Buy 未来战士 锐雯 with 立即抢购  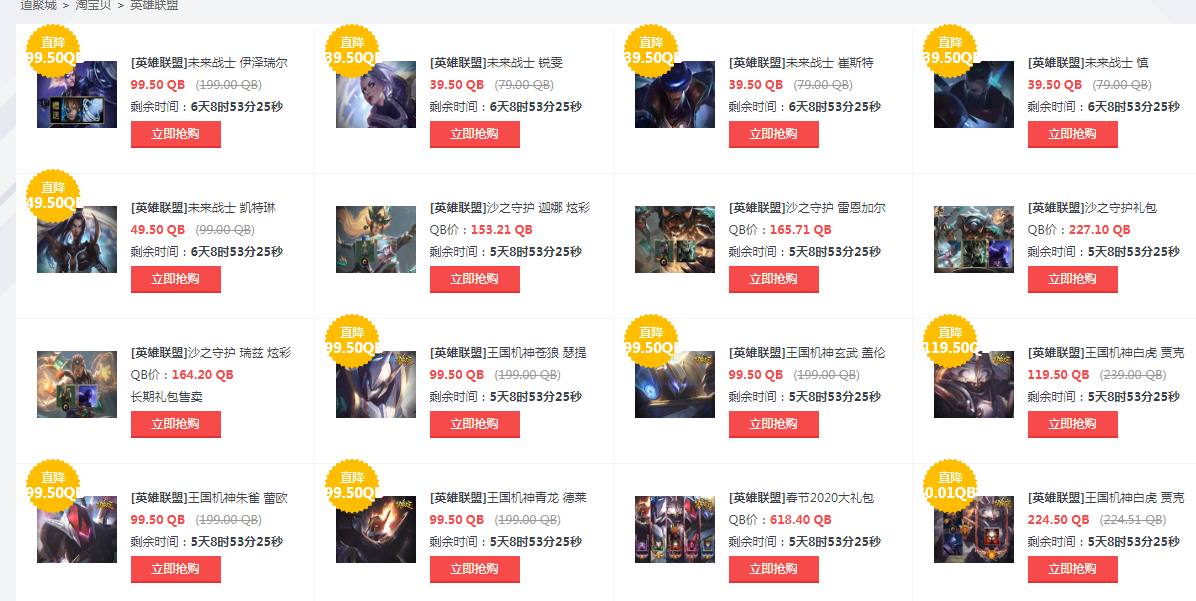tap(474, 134)
